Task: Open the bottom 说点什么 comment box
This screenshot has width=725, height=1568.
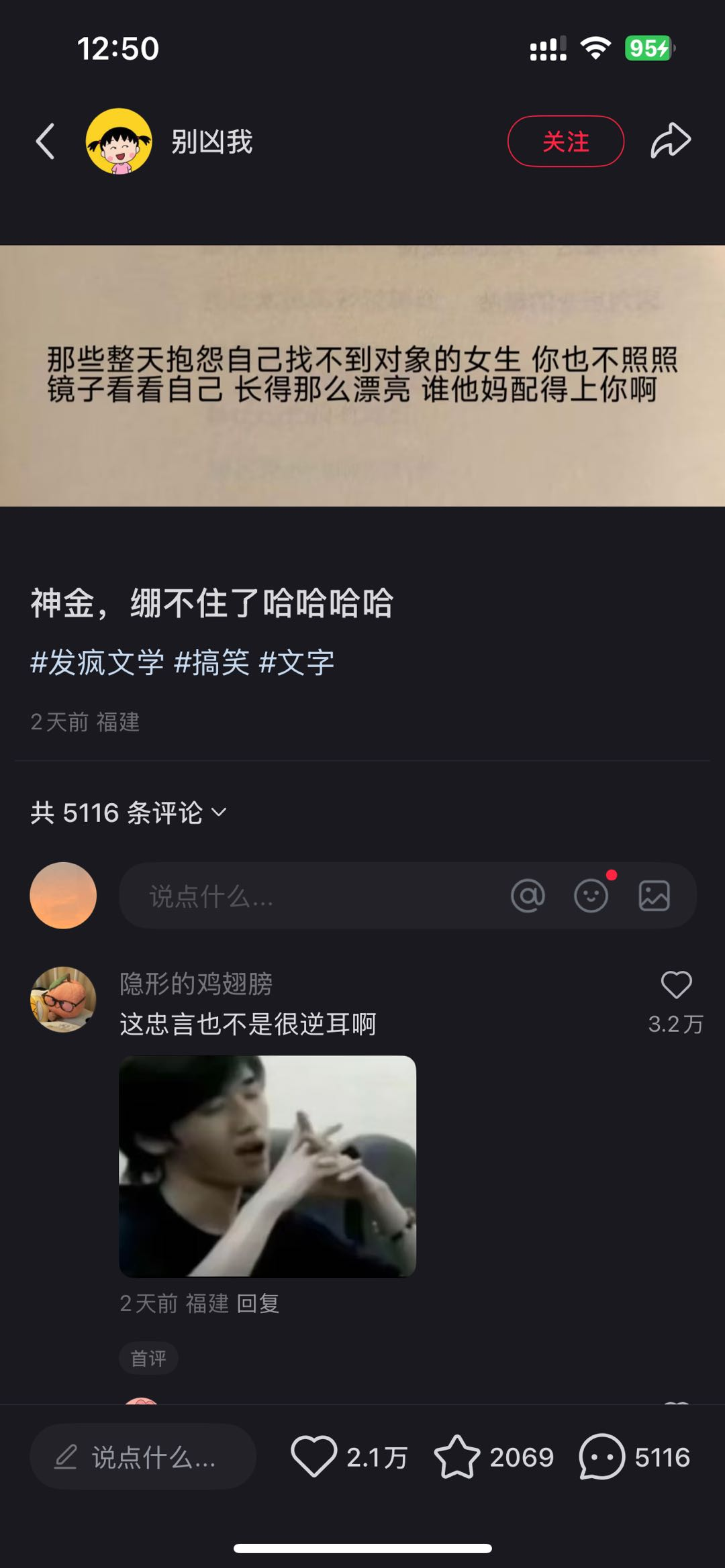Action: 143,1457
